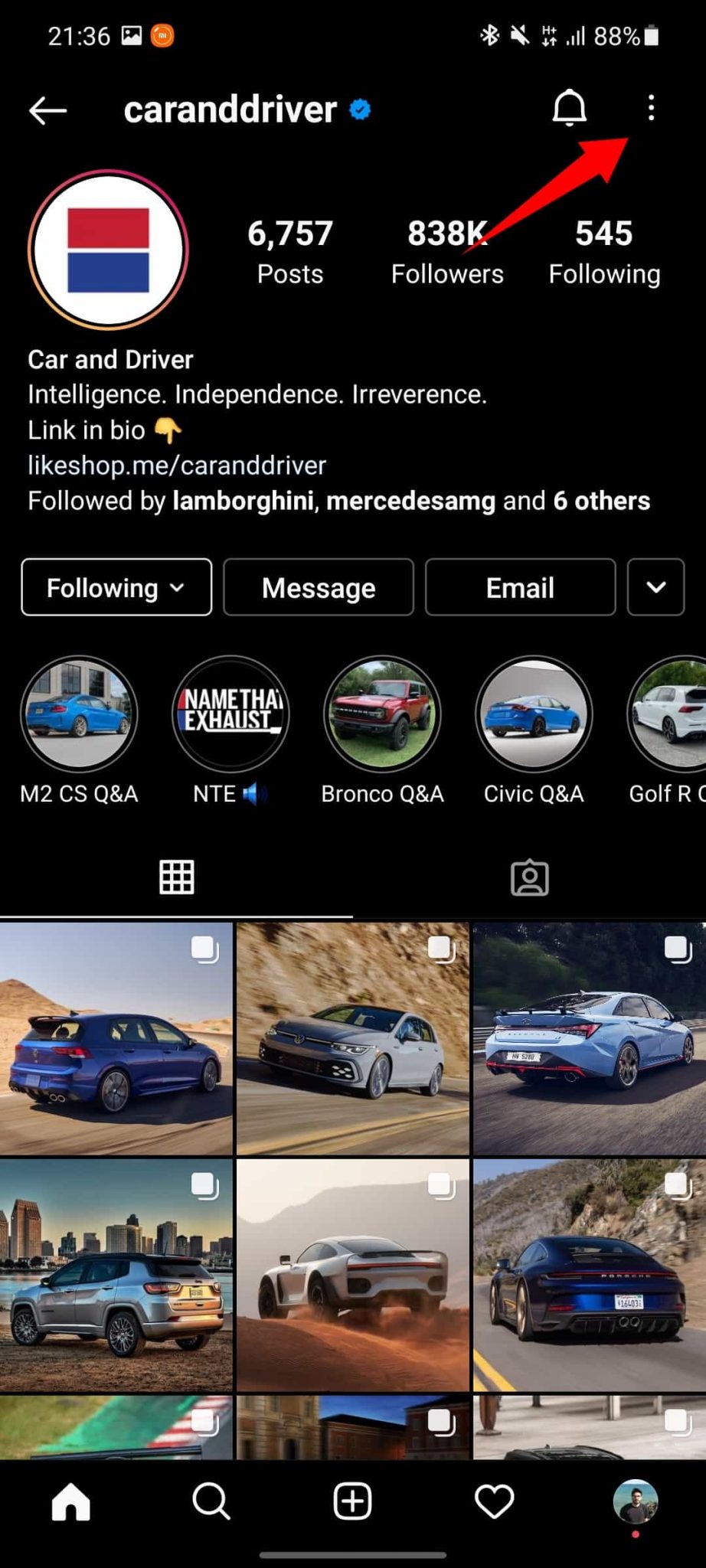
Task: Open the likeshop.me/caranddriver link
Action: (x=177, y=465)
